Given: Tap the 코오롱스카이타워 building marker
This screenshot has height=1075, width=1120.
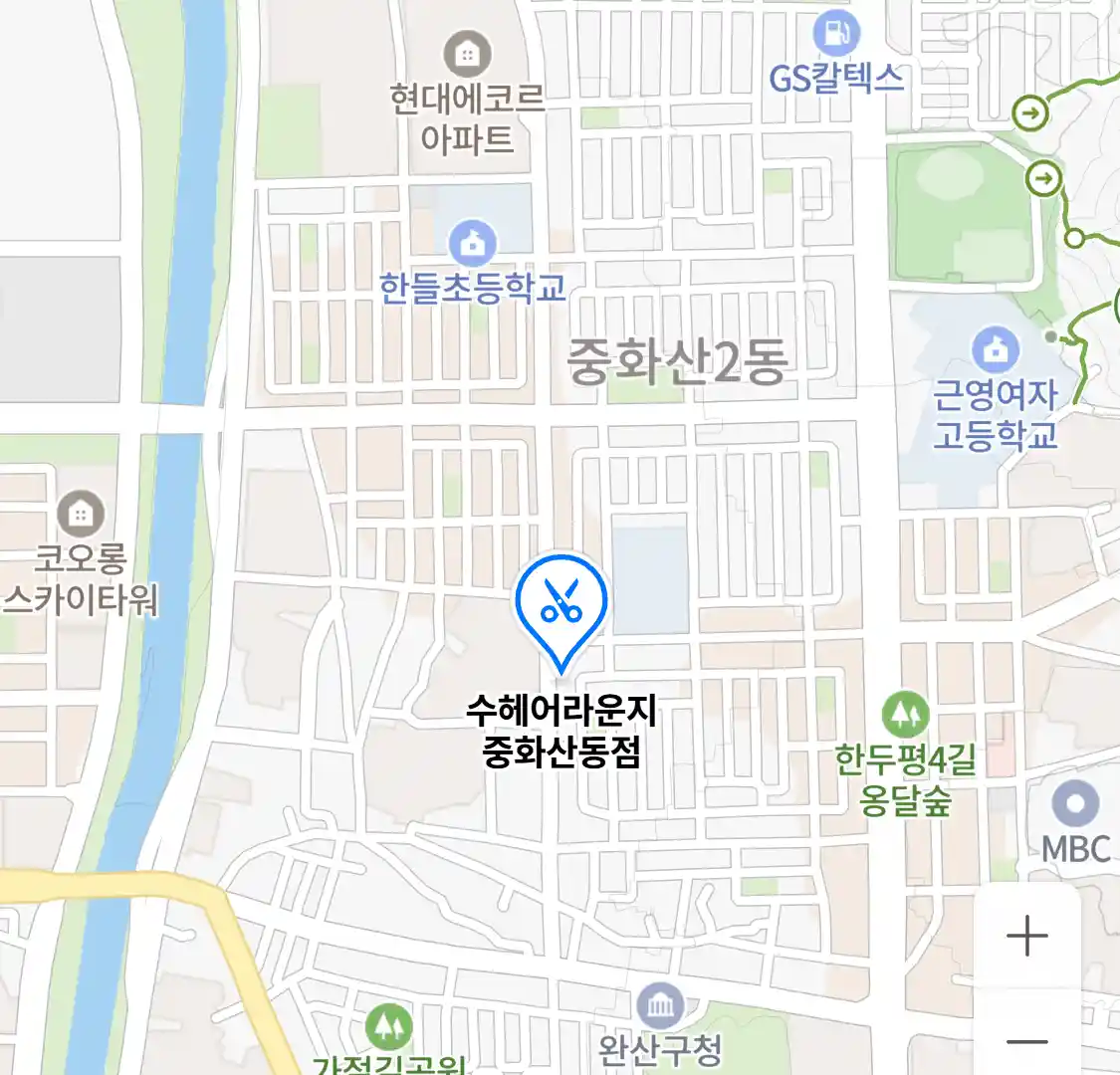Looking at the screenshot, I should pos(81,514).
